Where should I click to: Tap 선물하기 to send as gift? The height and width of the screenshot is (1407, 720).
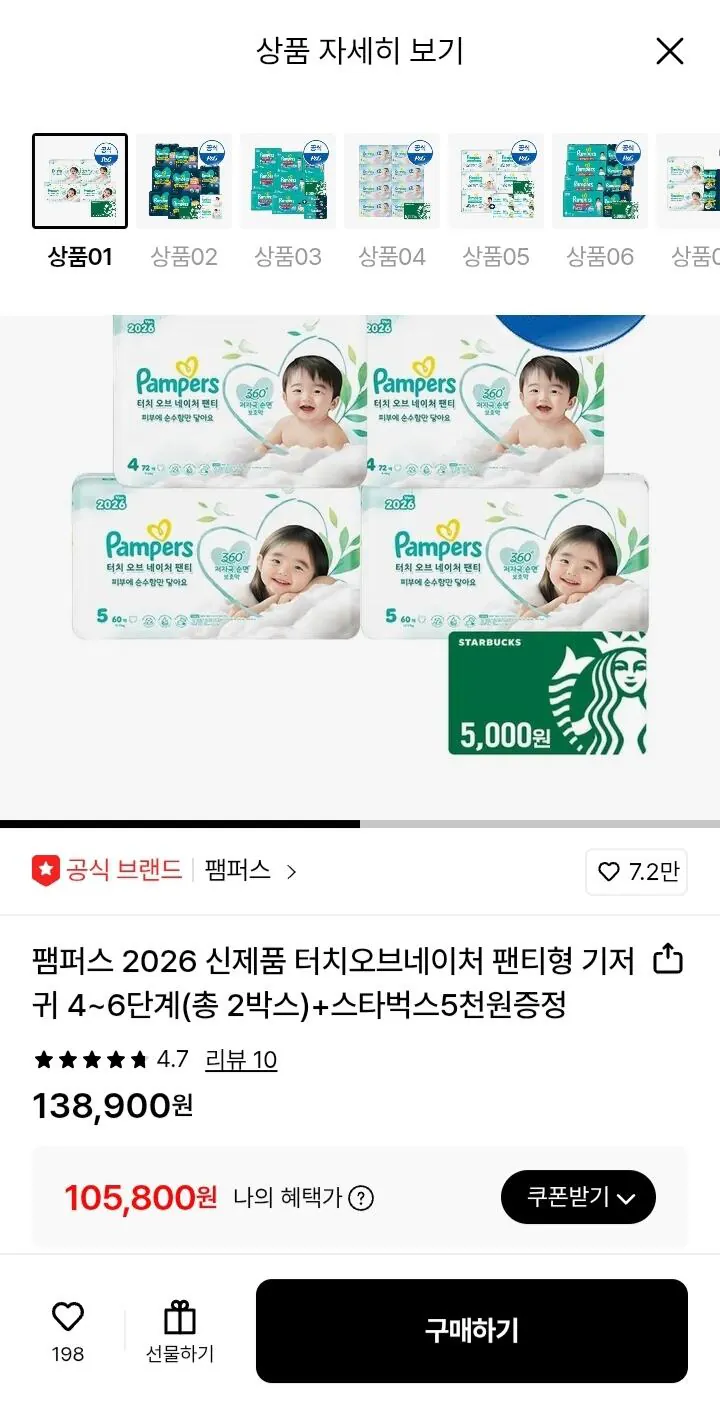tap(180, 1331)
